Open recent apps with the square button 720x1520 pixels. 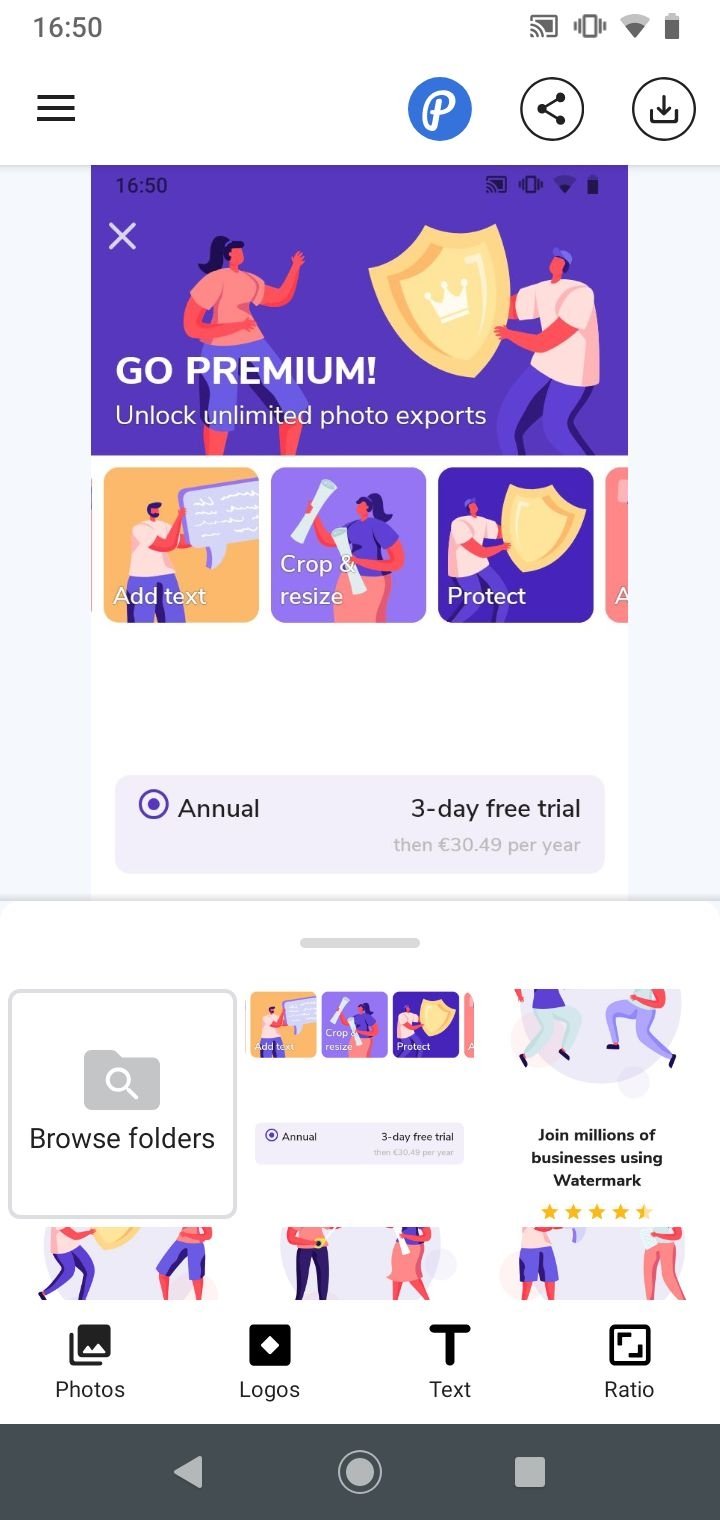(530, 1472)
